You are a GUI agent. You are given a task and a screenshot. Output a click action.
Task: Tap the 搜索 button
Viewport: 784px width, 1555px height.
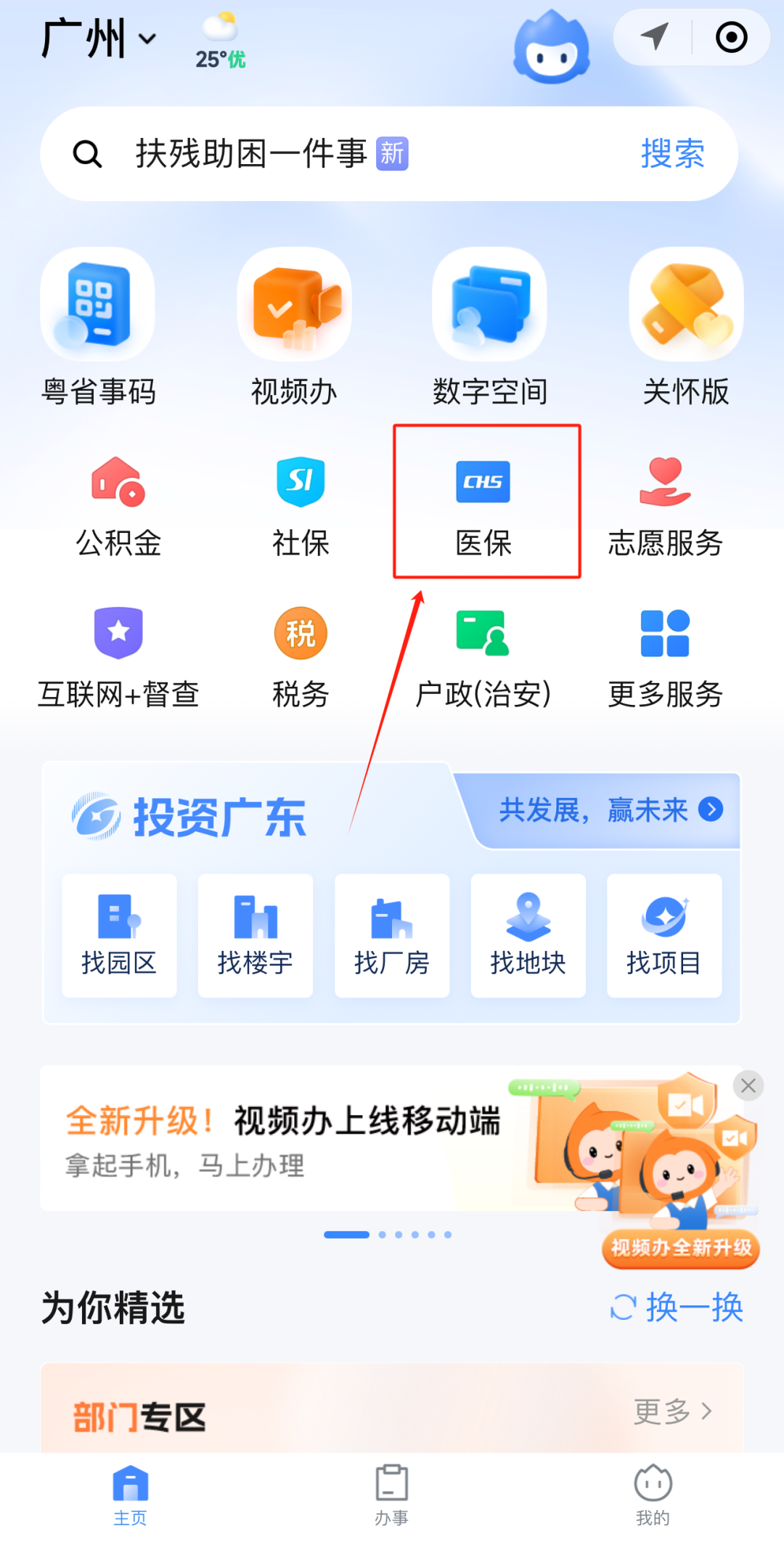(672, 154)
